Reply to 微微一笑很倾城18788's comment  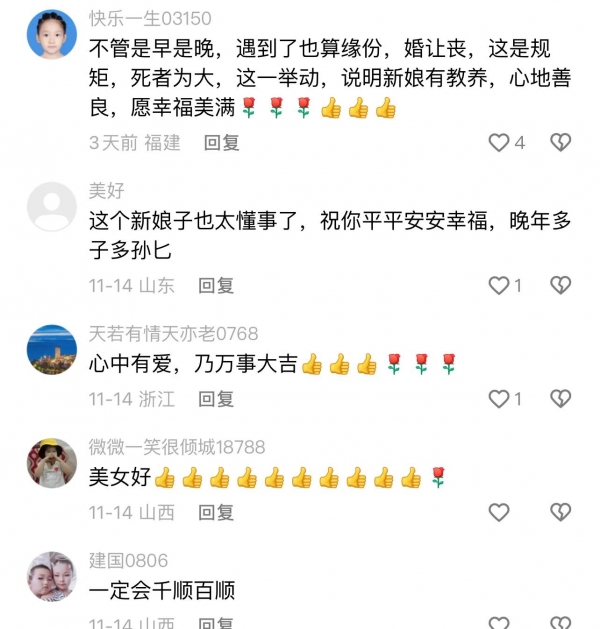(215, 513)
